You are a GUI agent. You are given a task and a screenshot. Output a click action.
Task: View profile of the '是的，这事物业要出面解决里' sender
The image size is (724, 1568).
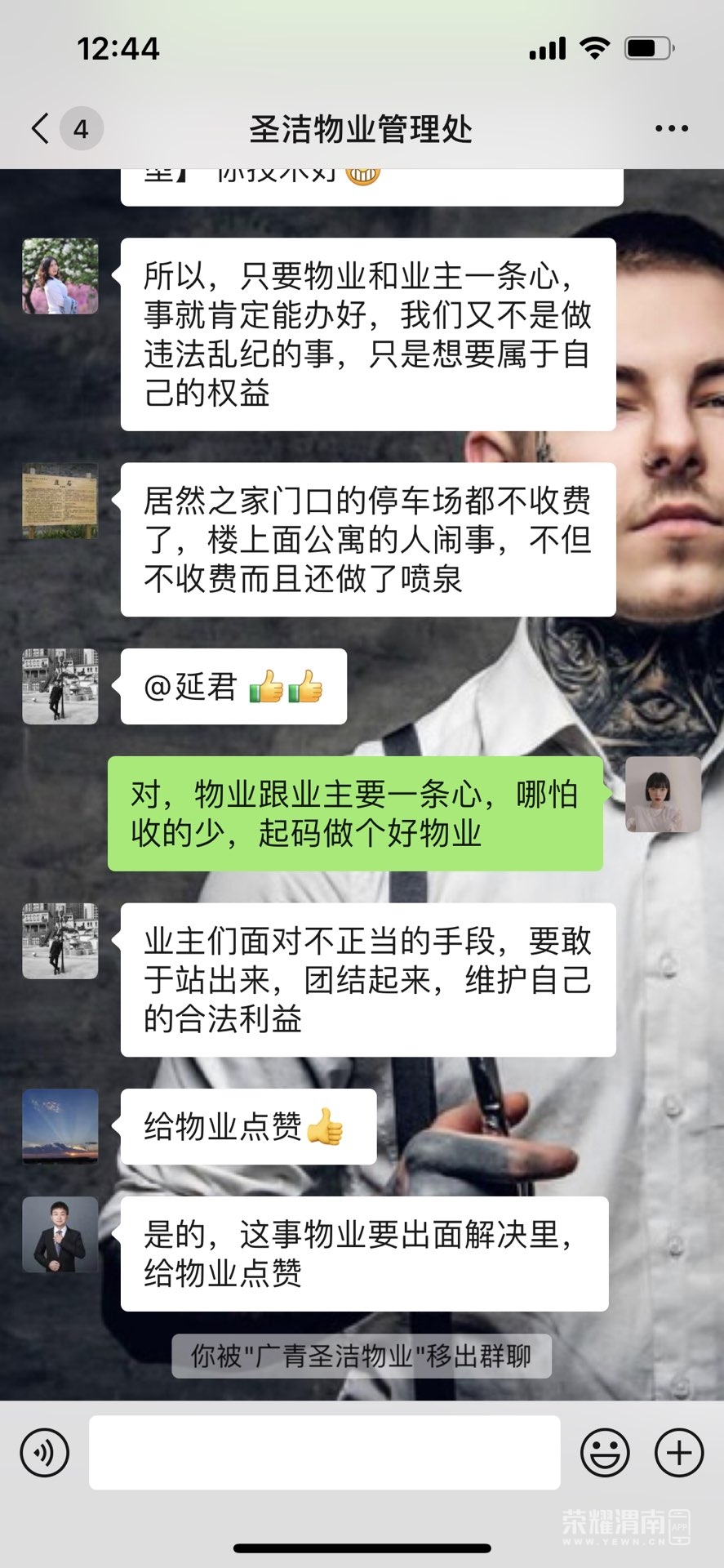[60, 1235]
